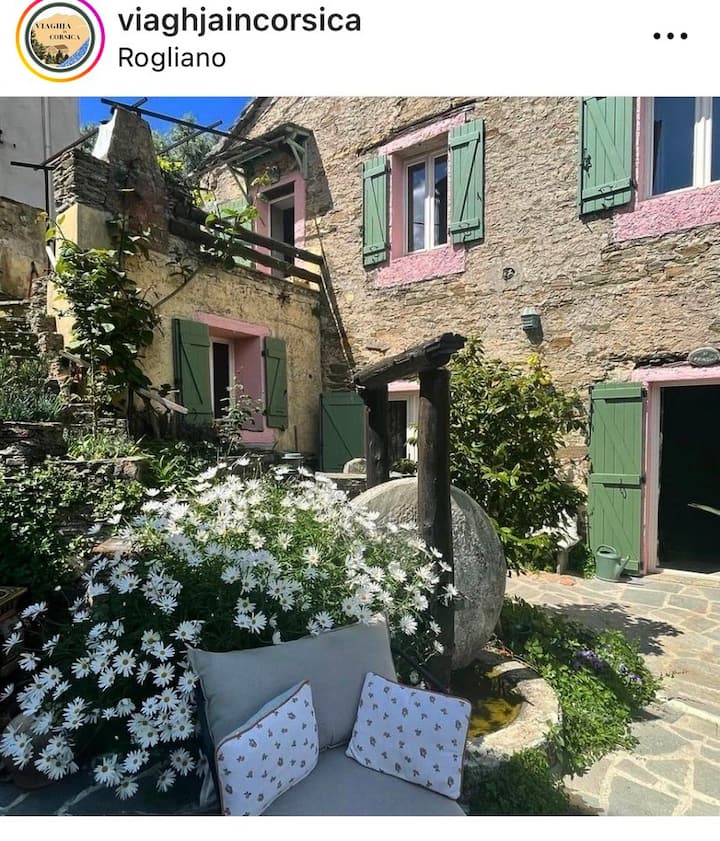This screenshot has height=841, width=720.
Task: Open the Rogliano location tag
Action: [x=171, y=58]
